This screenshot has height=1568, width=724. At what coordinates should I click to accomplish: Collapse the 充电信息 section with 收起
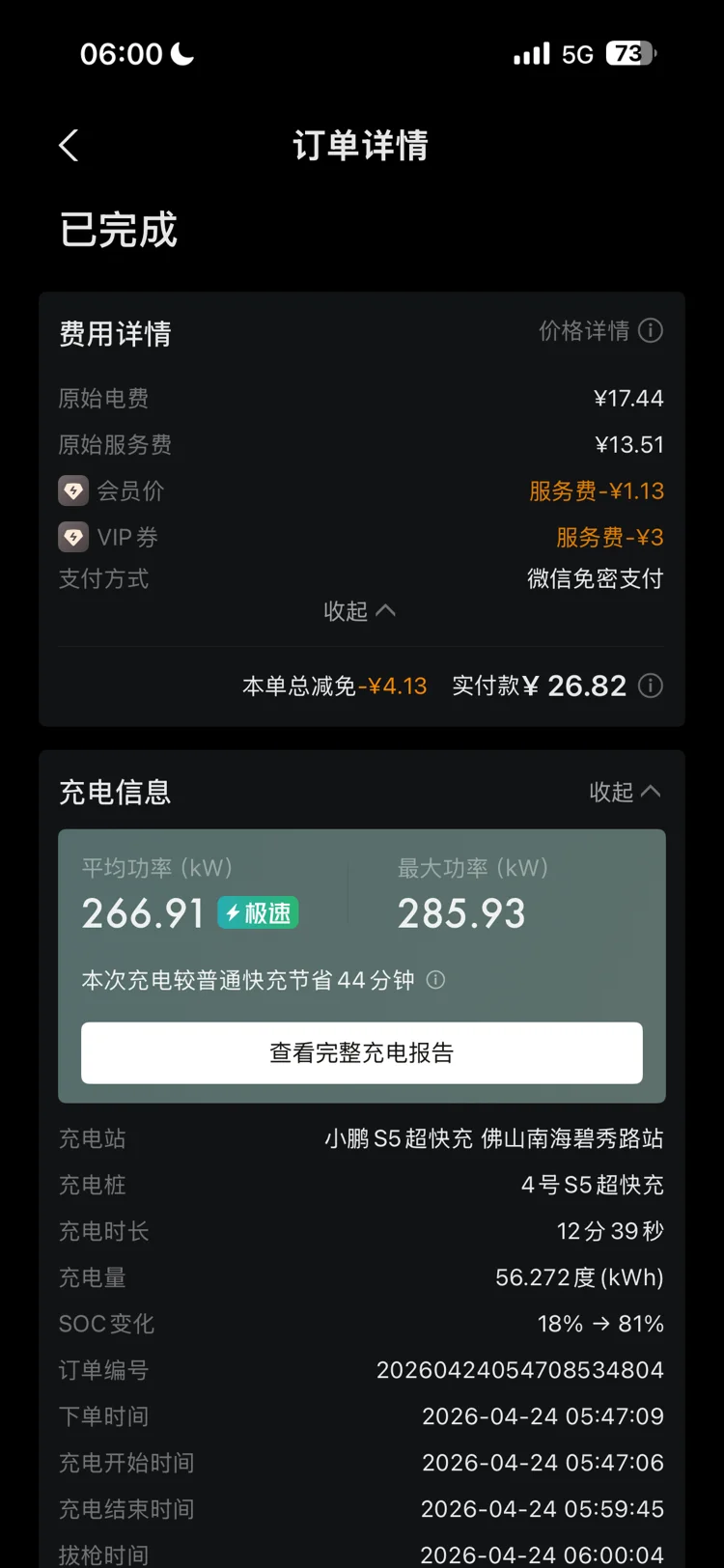[626, 792]
